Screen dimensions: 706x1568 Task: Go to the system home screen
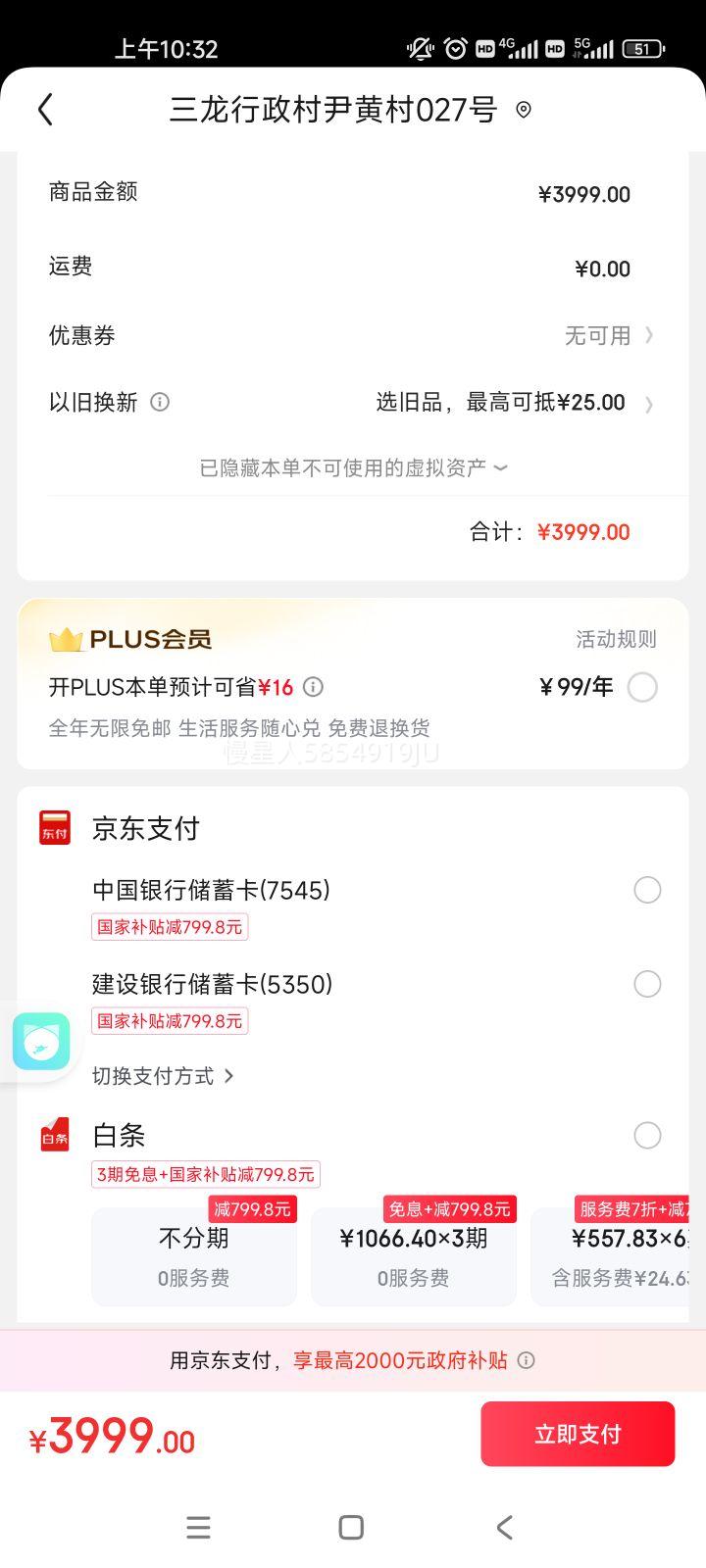pos(351,1527)
